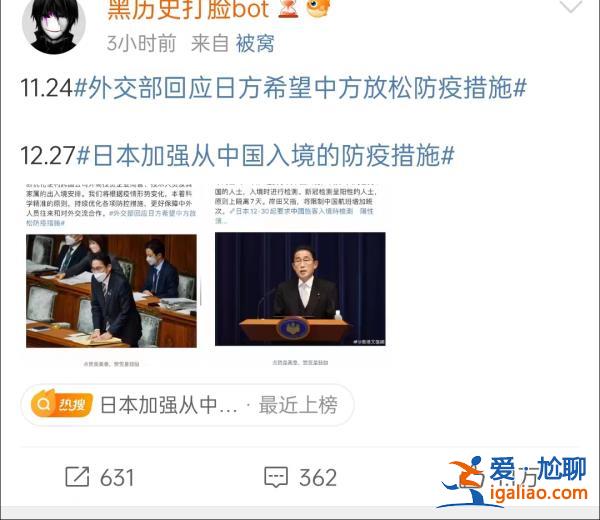View the podium speech image

coord(300,290)
